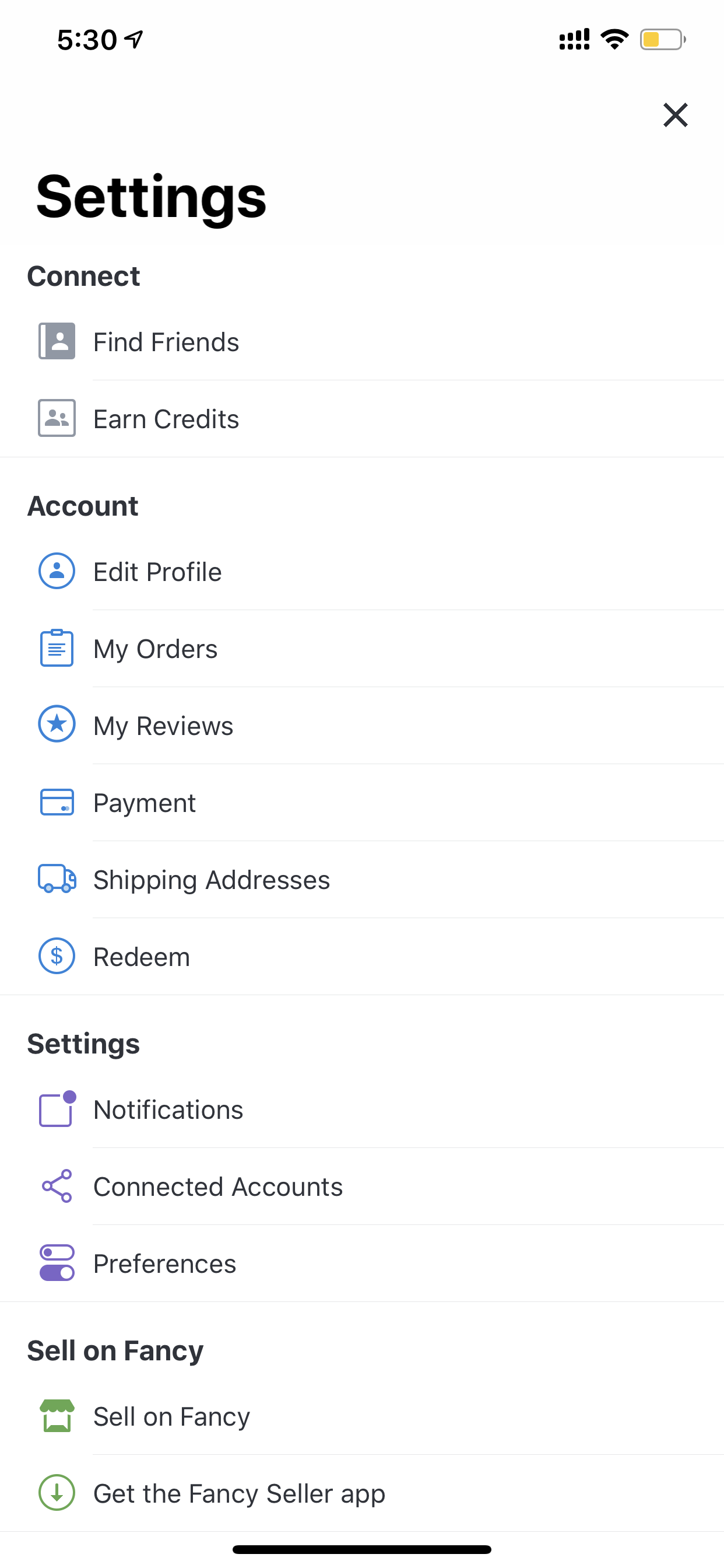View My Orders
This screenshot has width=724, height=1568.
coord(362,648)
